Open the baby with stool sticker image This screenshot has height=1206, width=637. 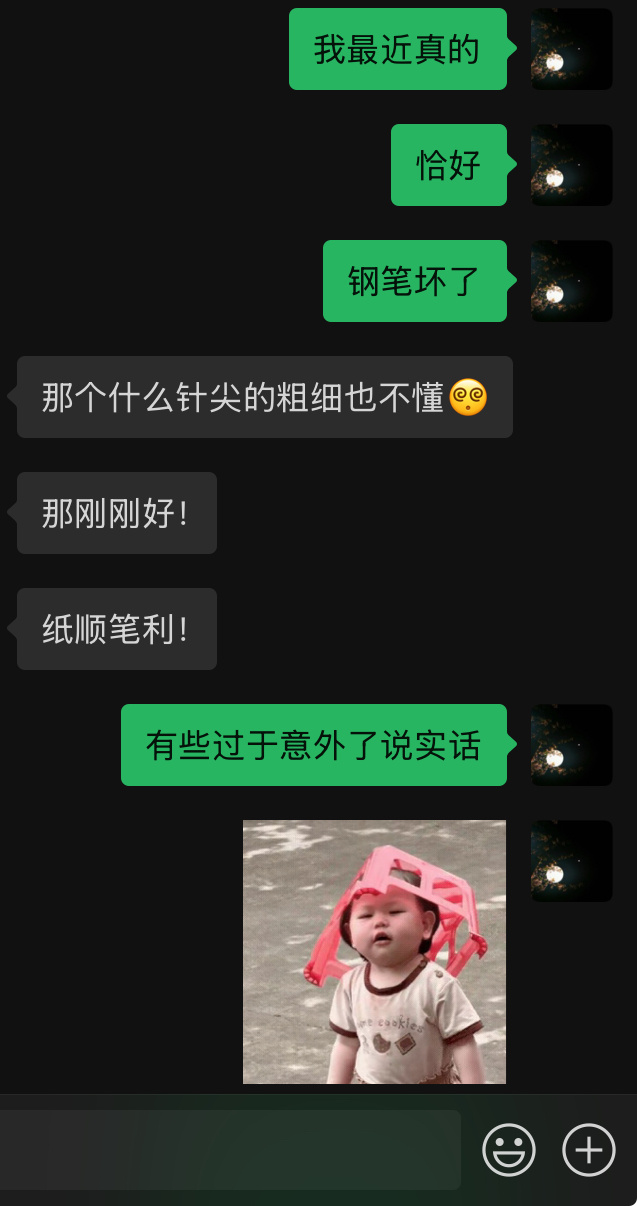pos(374,952)
